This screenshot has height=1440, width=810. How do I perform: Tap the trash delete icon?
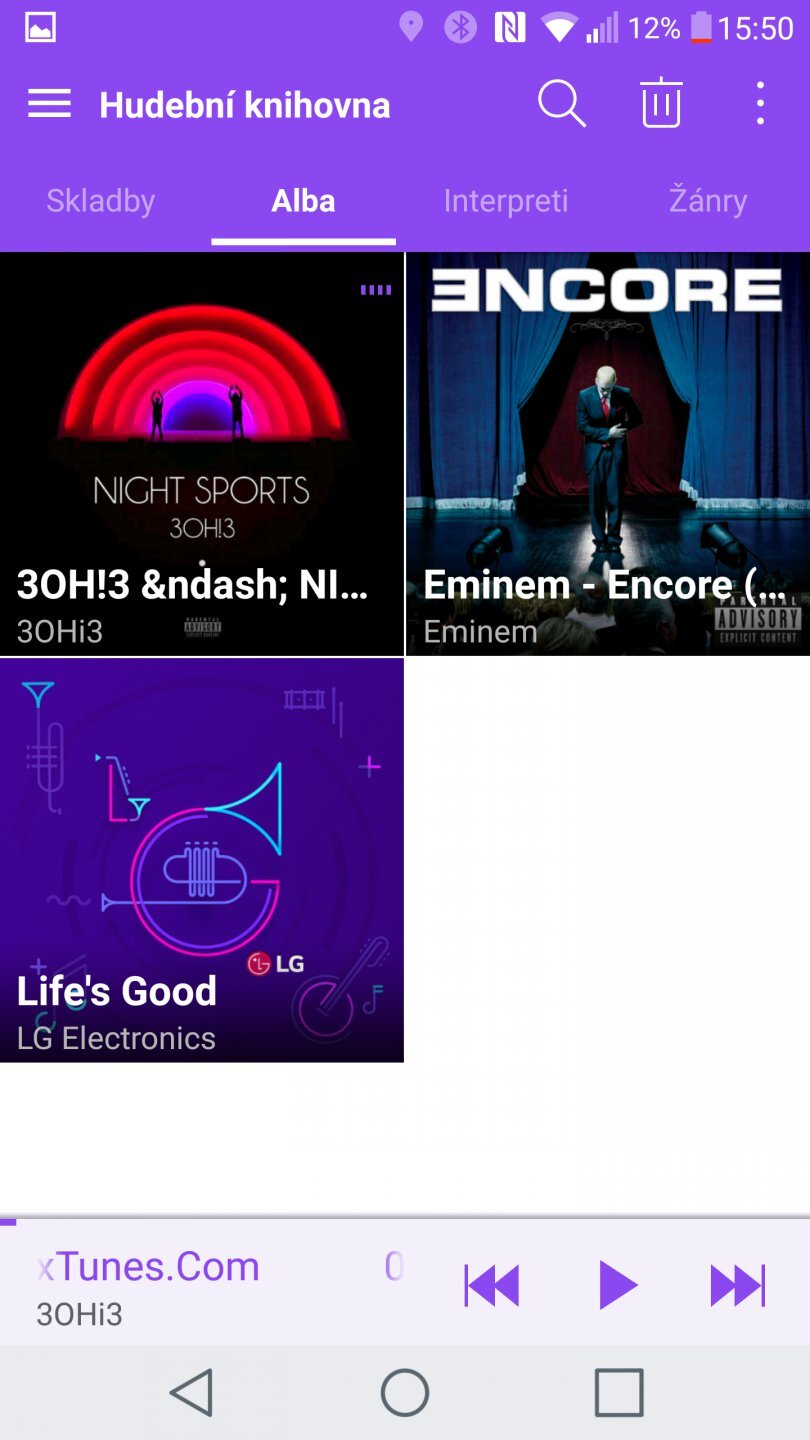coord(661,104)
